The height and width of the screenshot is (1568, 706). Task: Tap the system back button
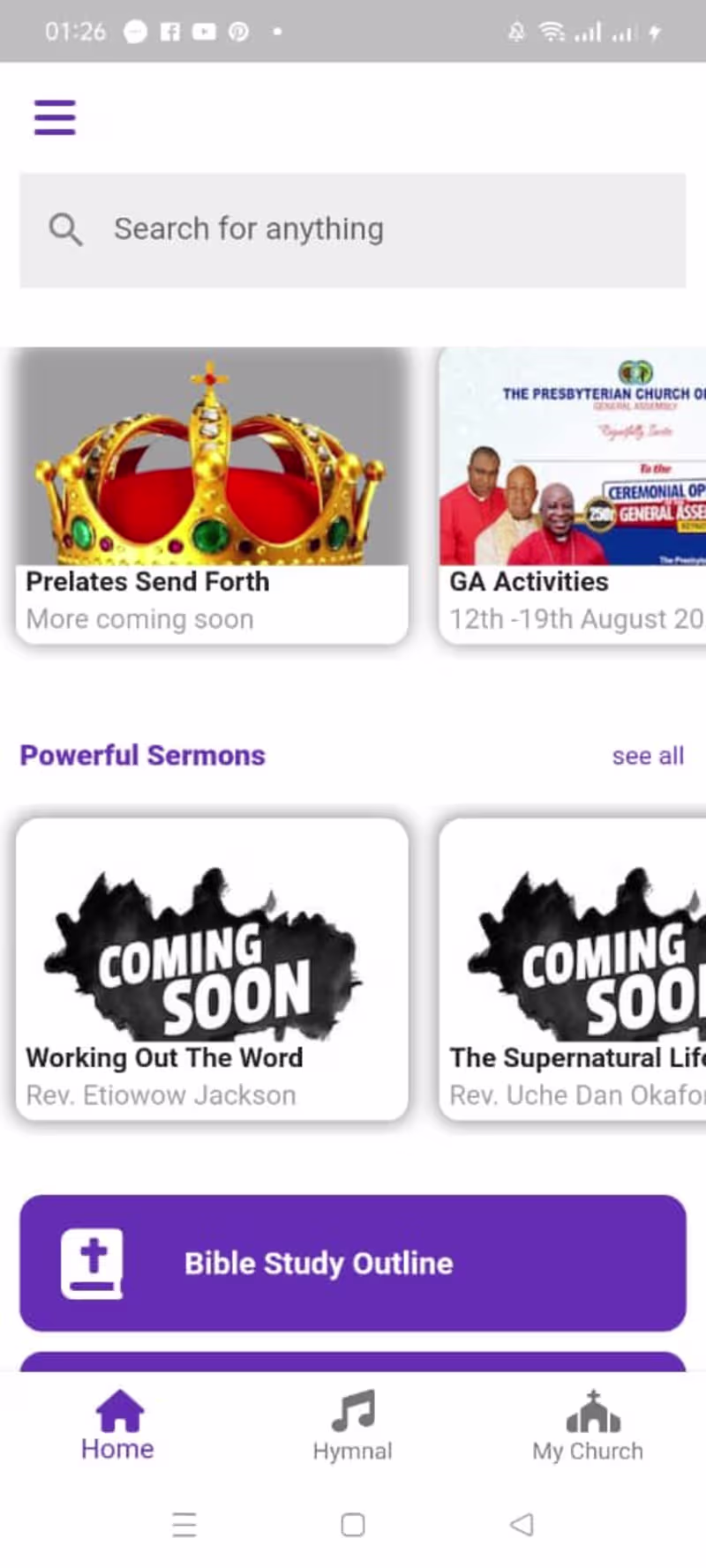[522, 1524]
